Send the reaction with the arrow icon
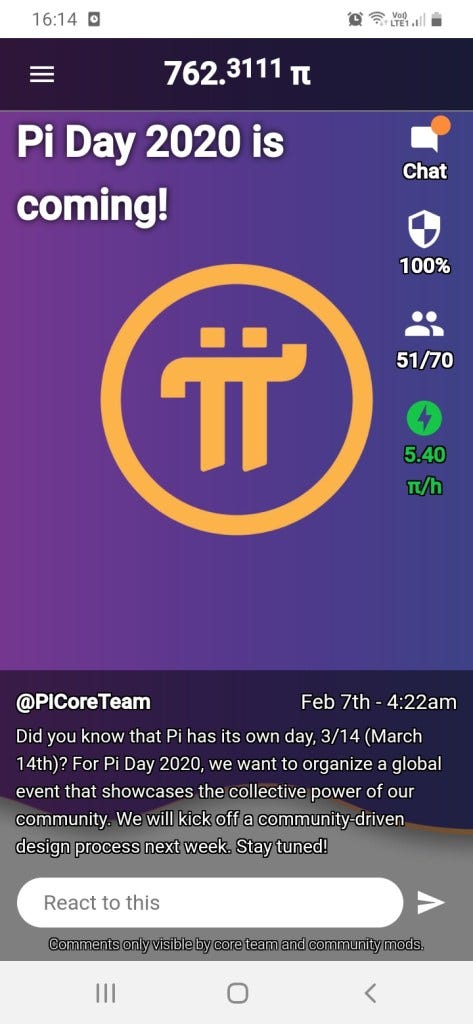 point(431,903)
